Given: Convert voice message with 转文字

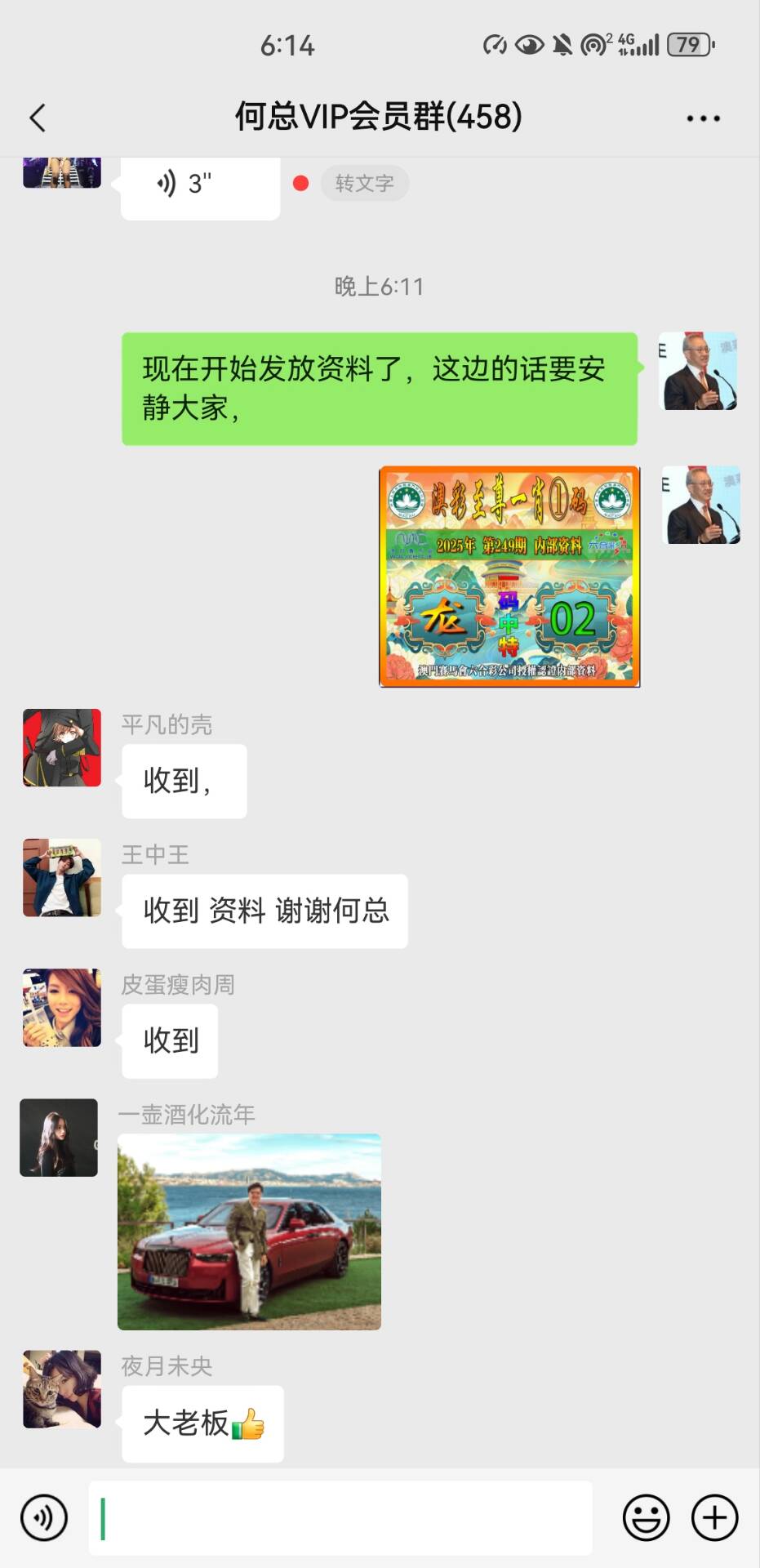Looking at the screenshot, I should 364,184.
